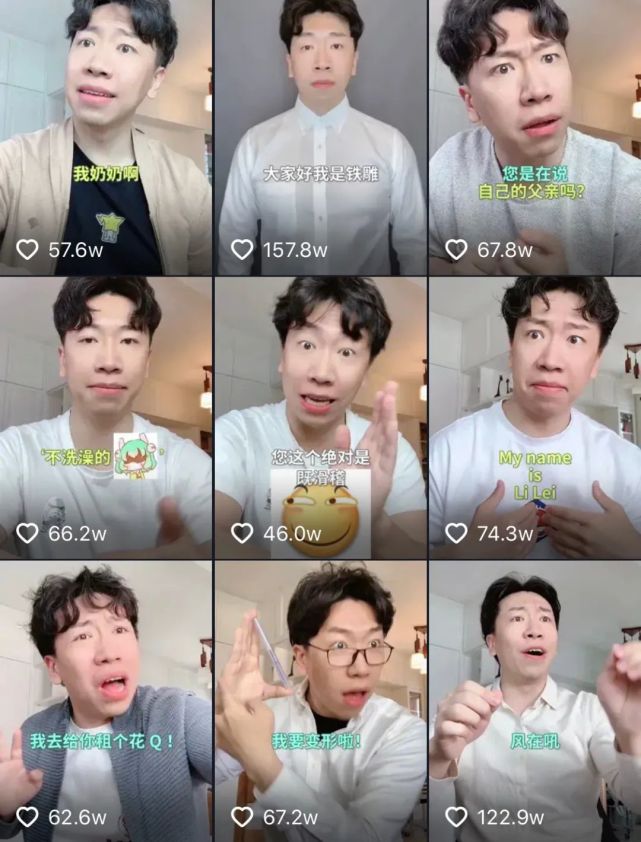Open the video with 46.0w likes
This screenshot has width=641, height=842.
[x=320, y=417]
